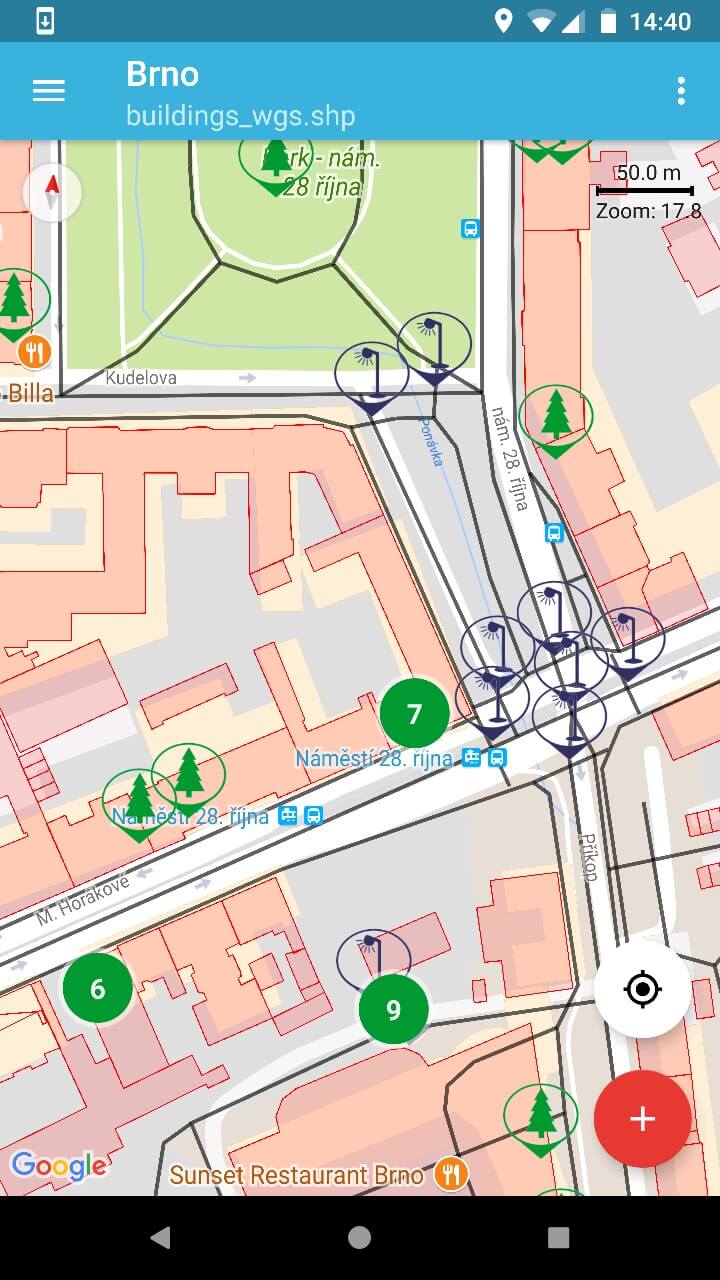This screenshot has height=1280, width=720.
Task: Return to the home screen
Action: click(360, 1238)
